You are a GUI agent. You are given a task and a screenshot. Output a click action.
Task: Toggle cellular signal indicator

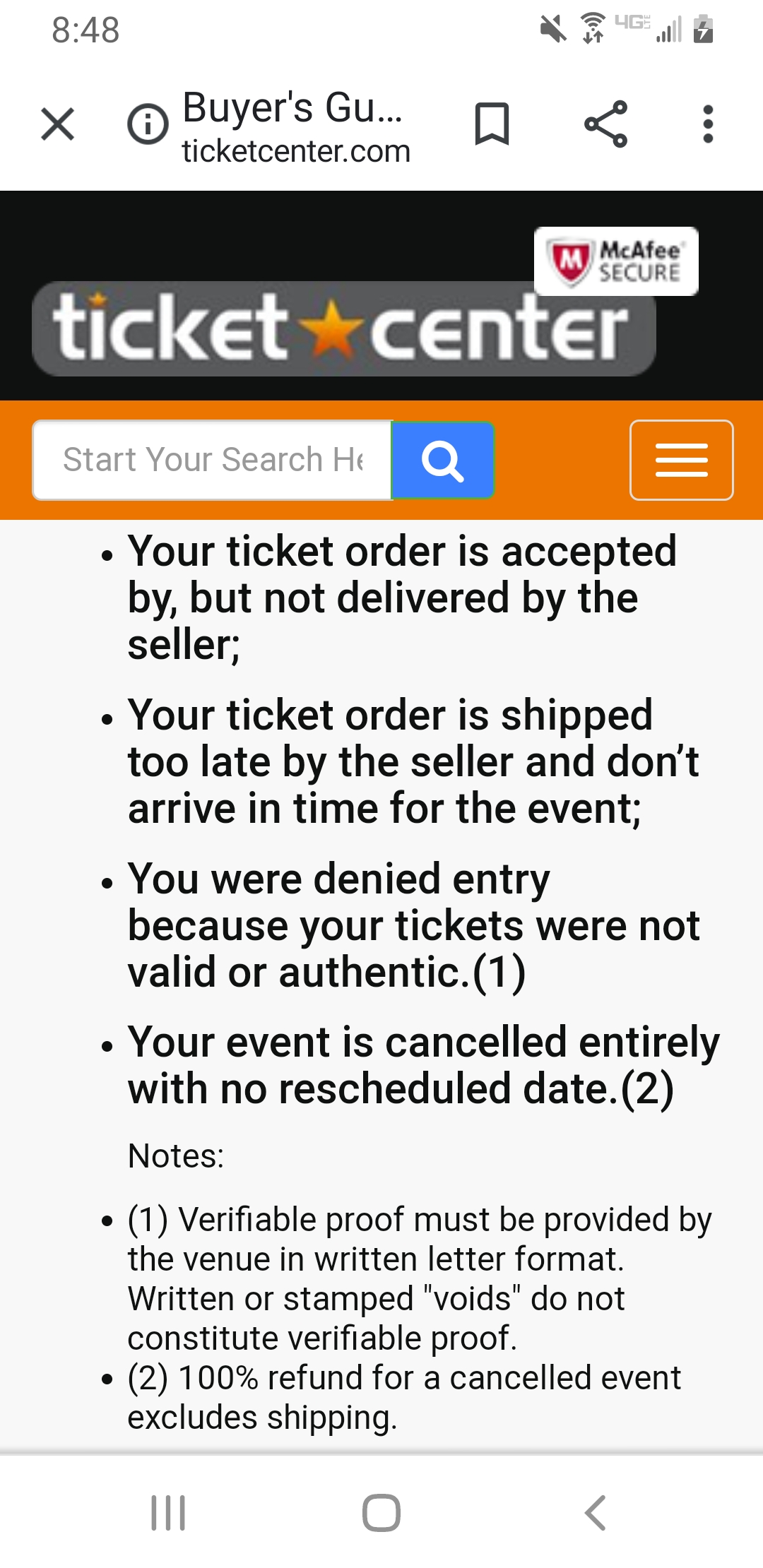669,28
